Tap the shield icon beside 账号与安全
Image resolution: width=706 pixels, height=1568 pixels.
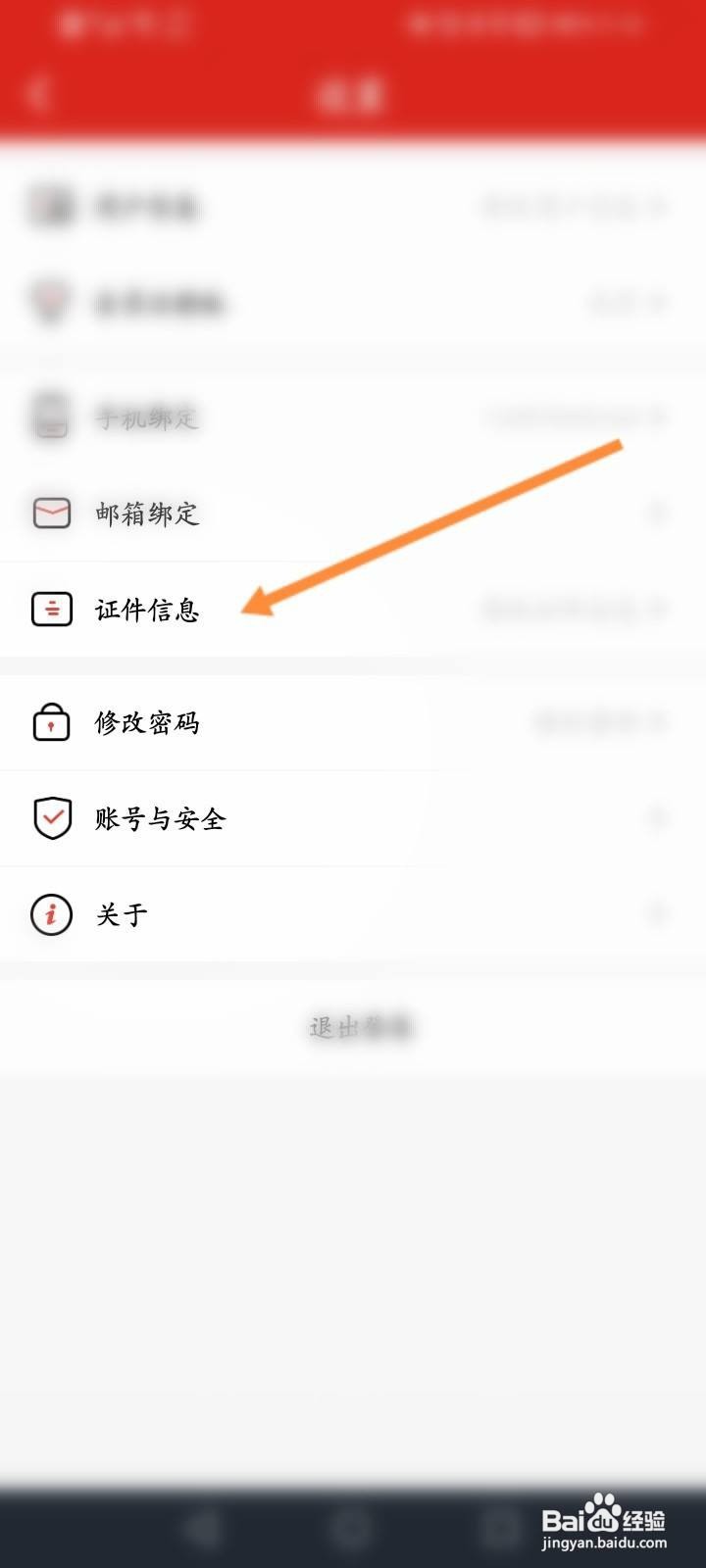pos(51,817)
